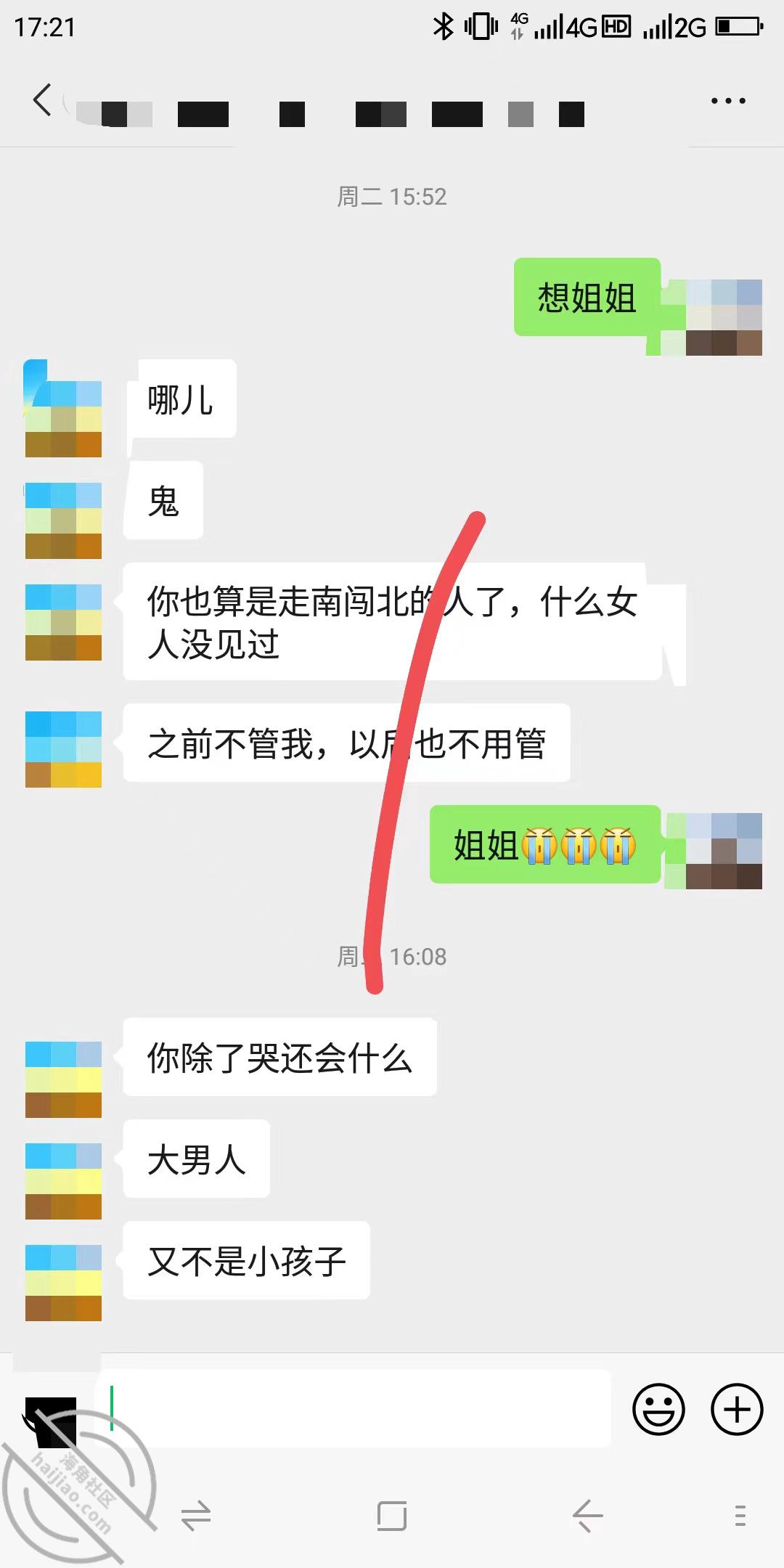Open the emoji sticker panel
This screenshot has height=1568, width=784.
[658, 1410]
